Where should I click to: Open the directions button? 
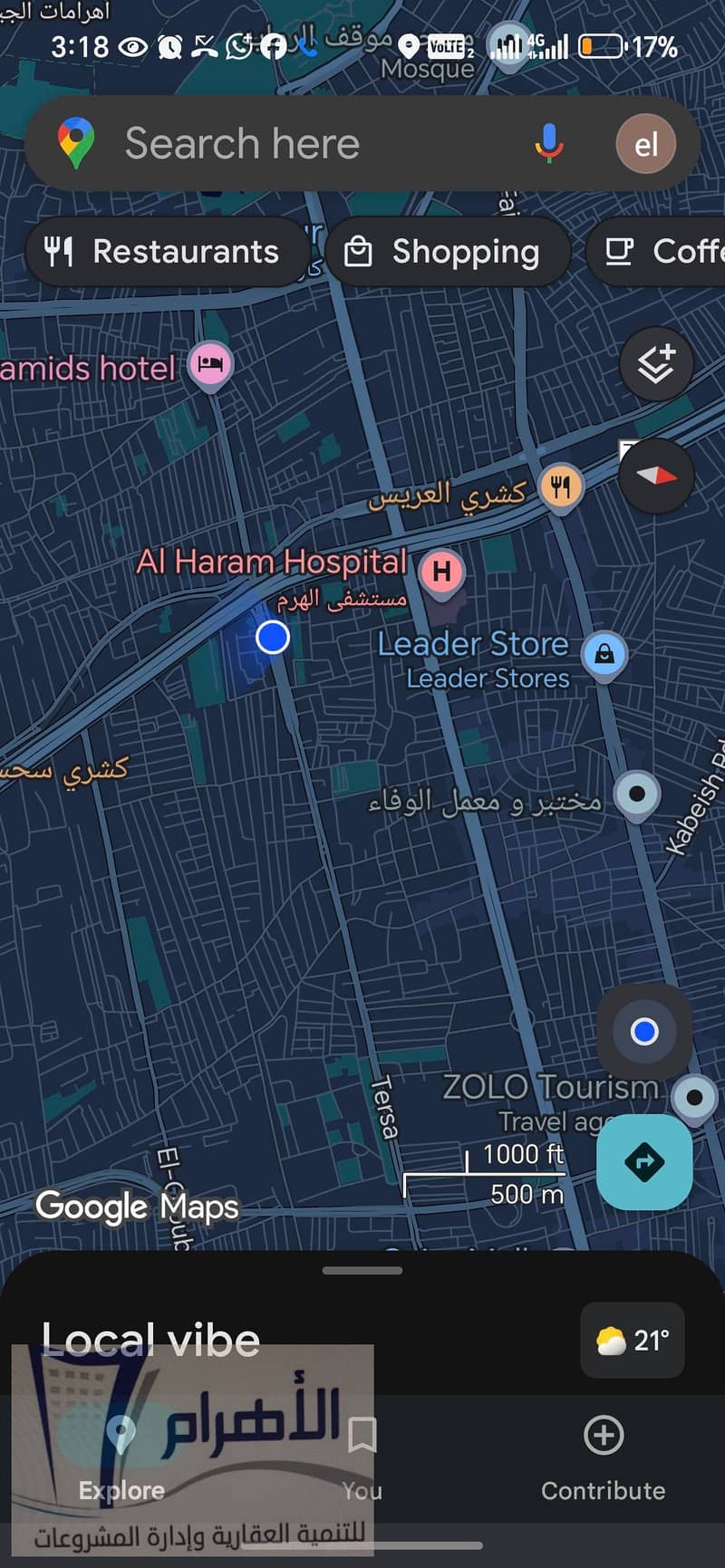(644, 1161)
